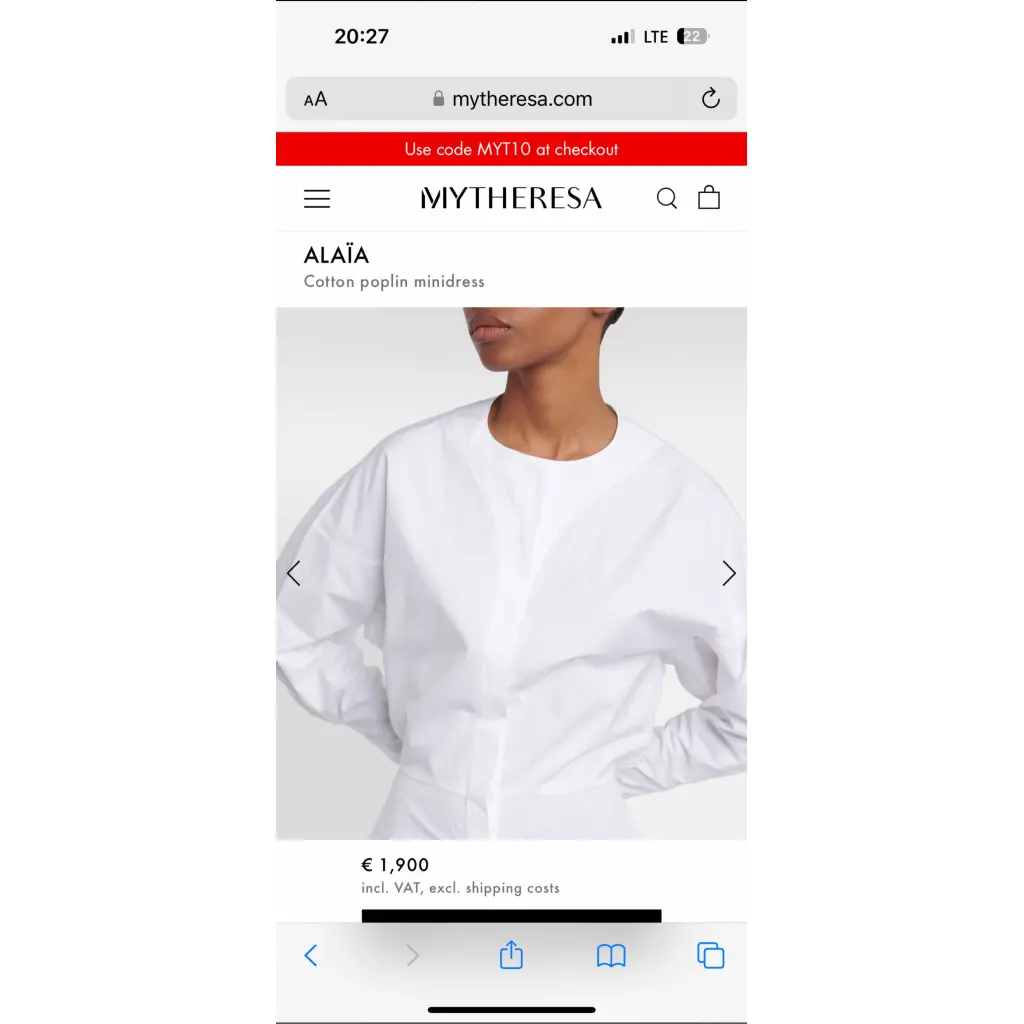Image resolution: width=1024 pixels, height=1024 pixels.
Task: Open the hamburger menu
Action: [317, 199]
